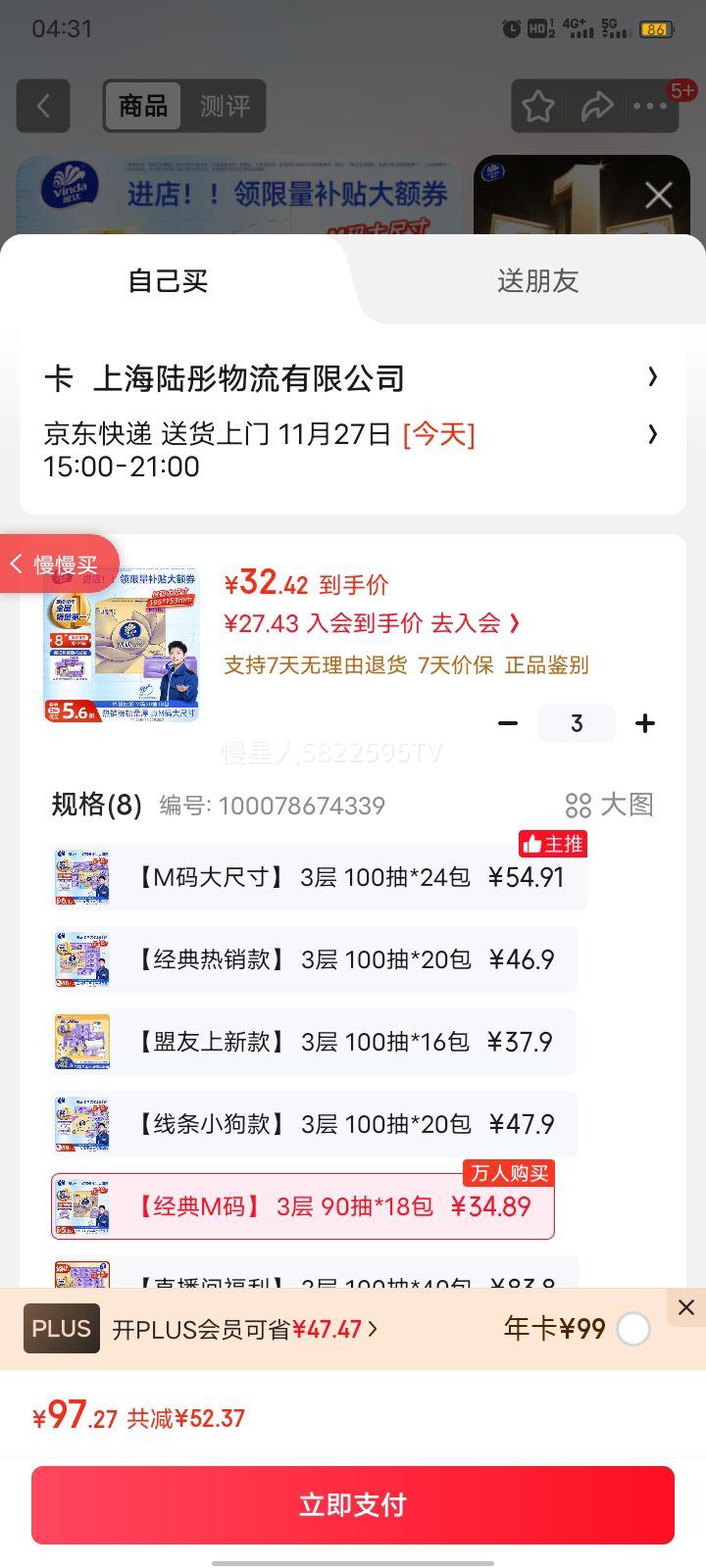This screenshot has height=1568, width=706.
Task: Open the 慢慢买 floating tag
Action: click(59, 564)
